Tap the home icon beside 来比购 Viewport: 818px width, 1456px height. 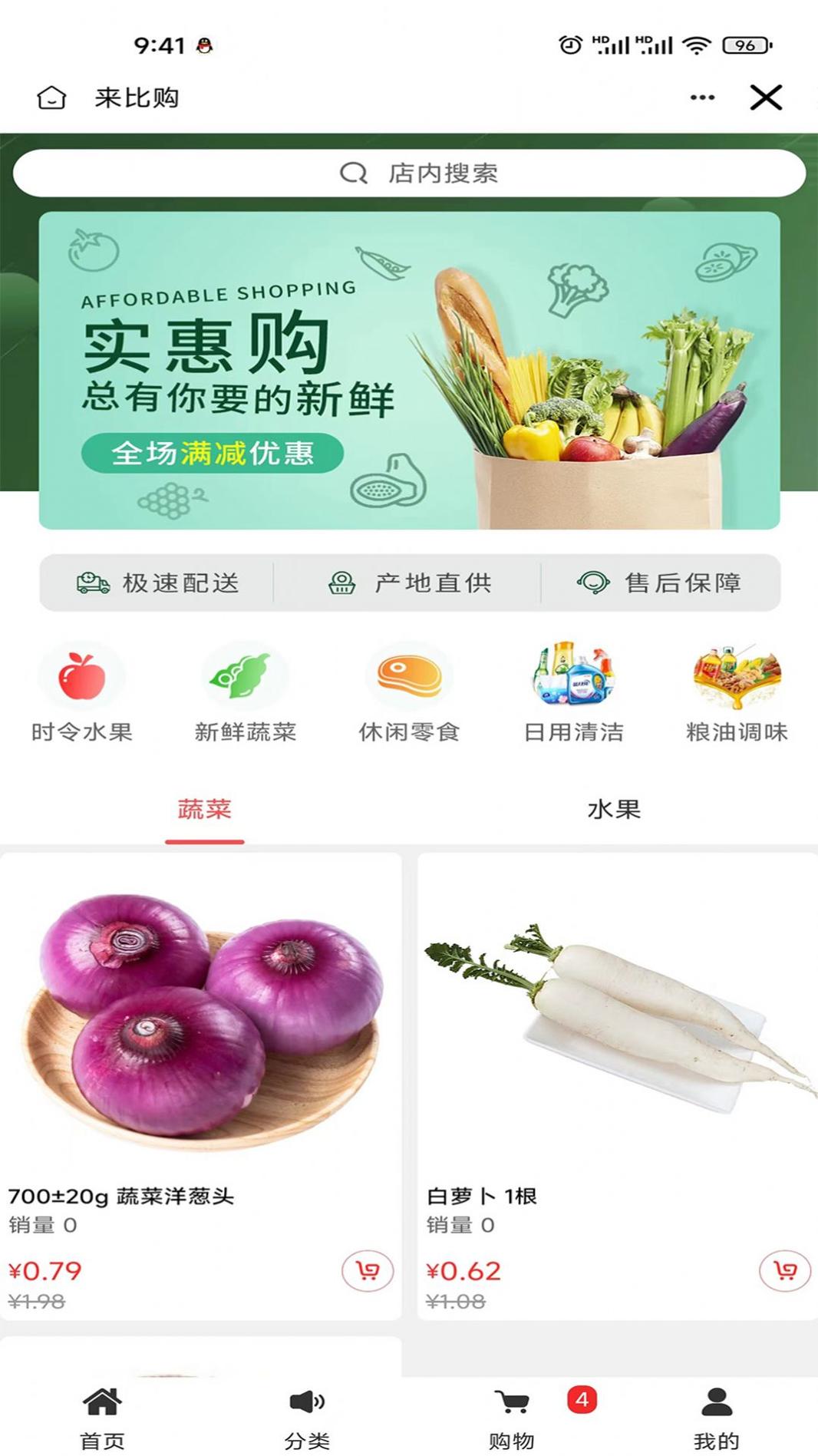[51, 97]
